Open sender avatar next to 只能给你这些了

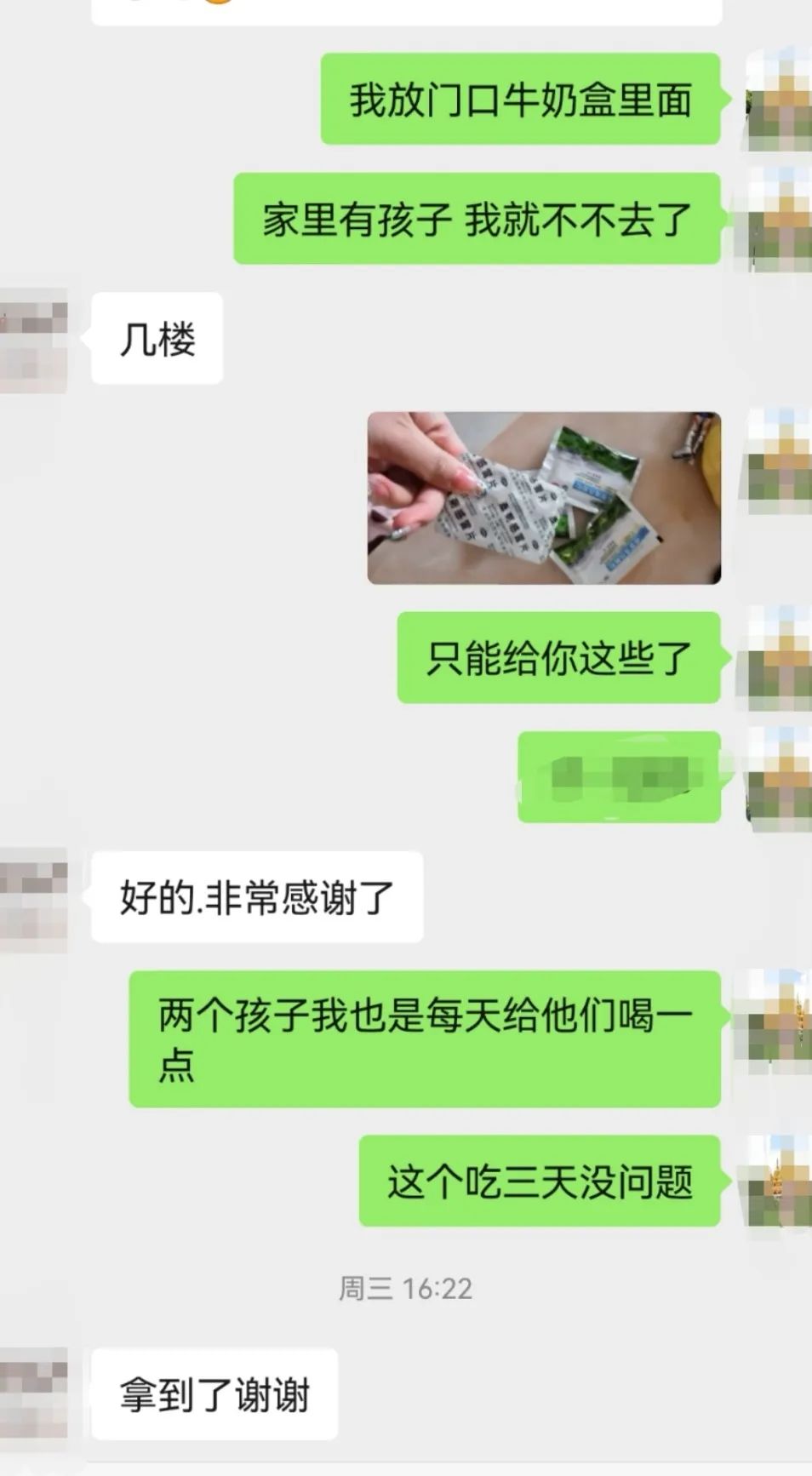(x=777, y=657)
